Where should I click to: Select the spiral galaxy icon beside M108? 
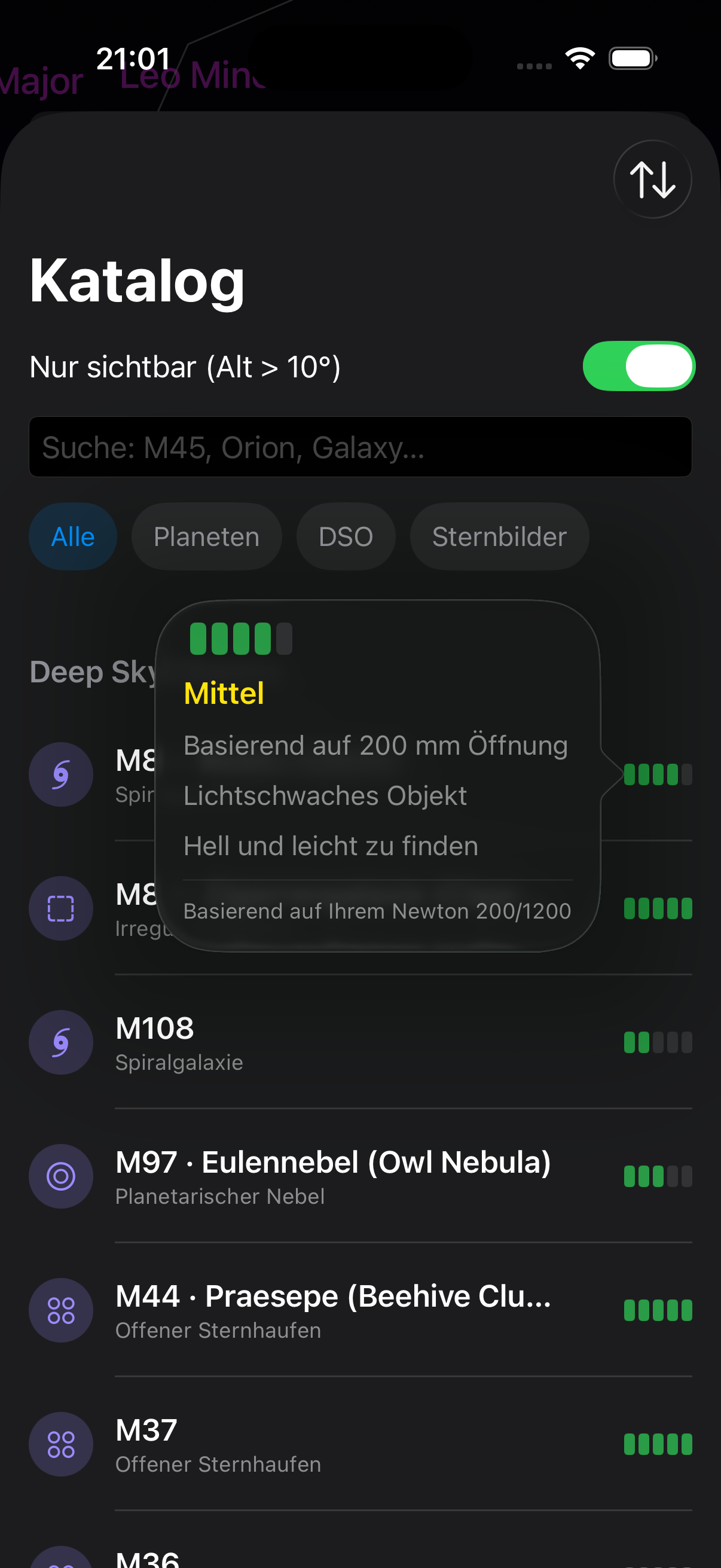[x=61, y=1042]
